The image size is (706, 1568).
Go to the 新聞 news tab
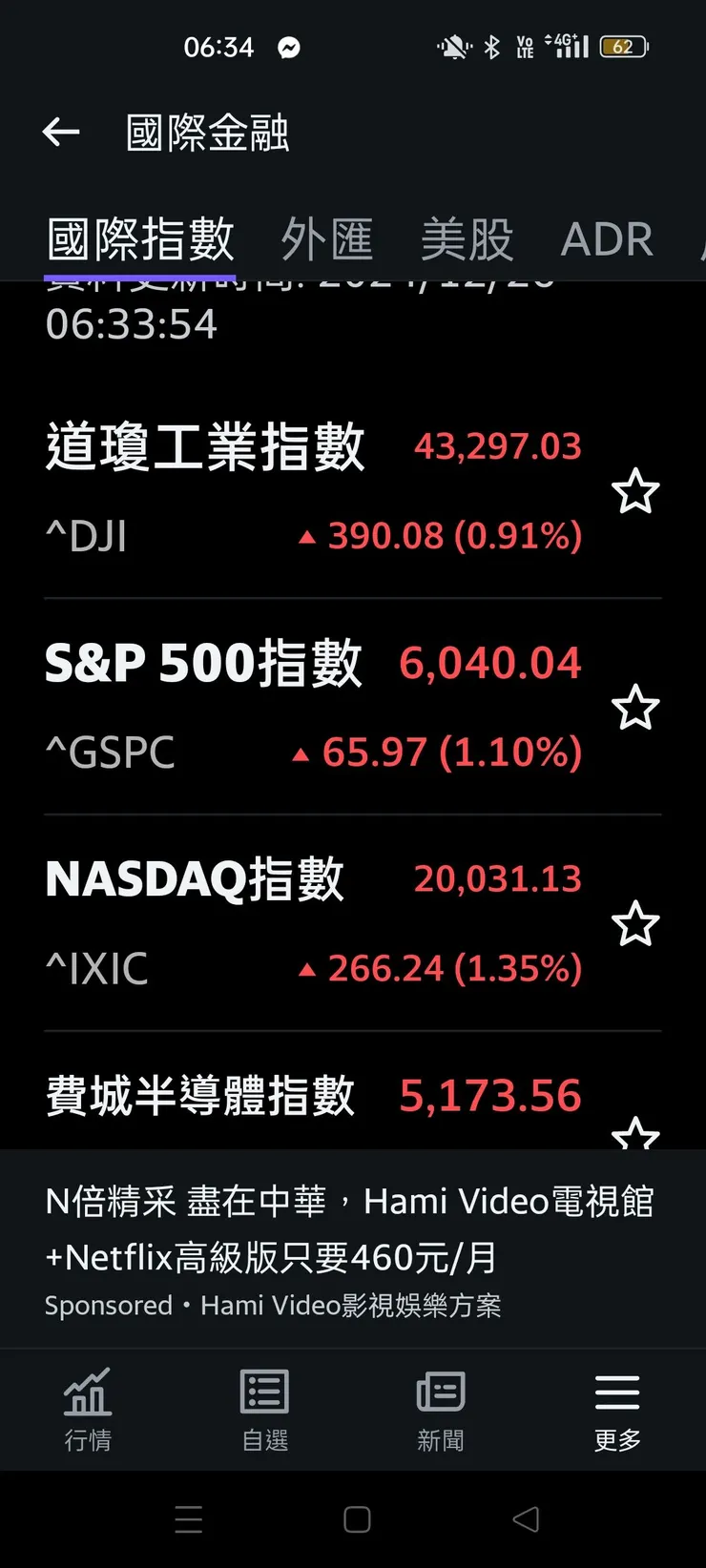click(x=441, y=1410)
